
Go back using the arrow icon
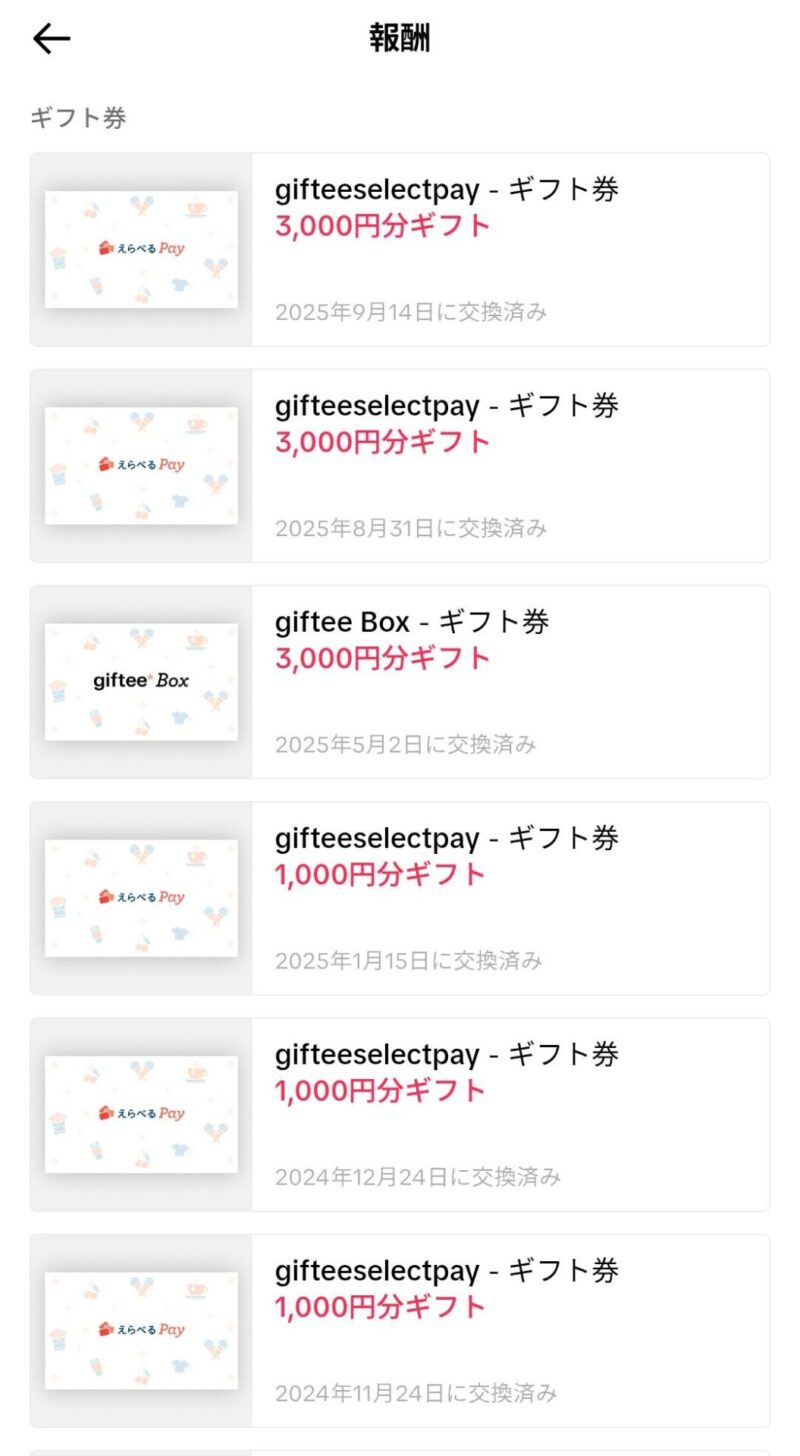pos(51,39)
